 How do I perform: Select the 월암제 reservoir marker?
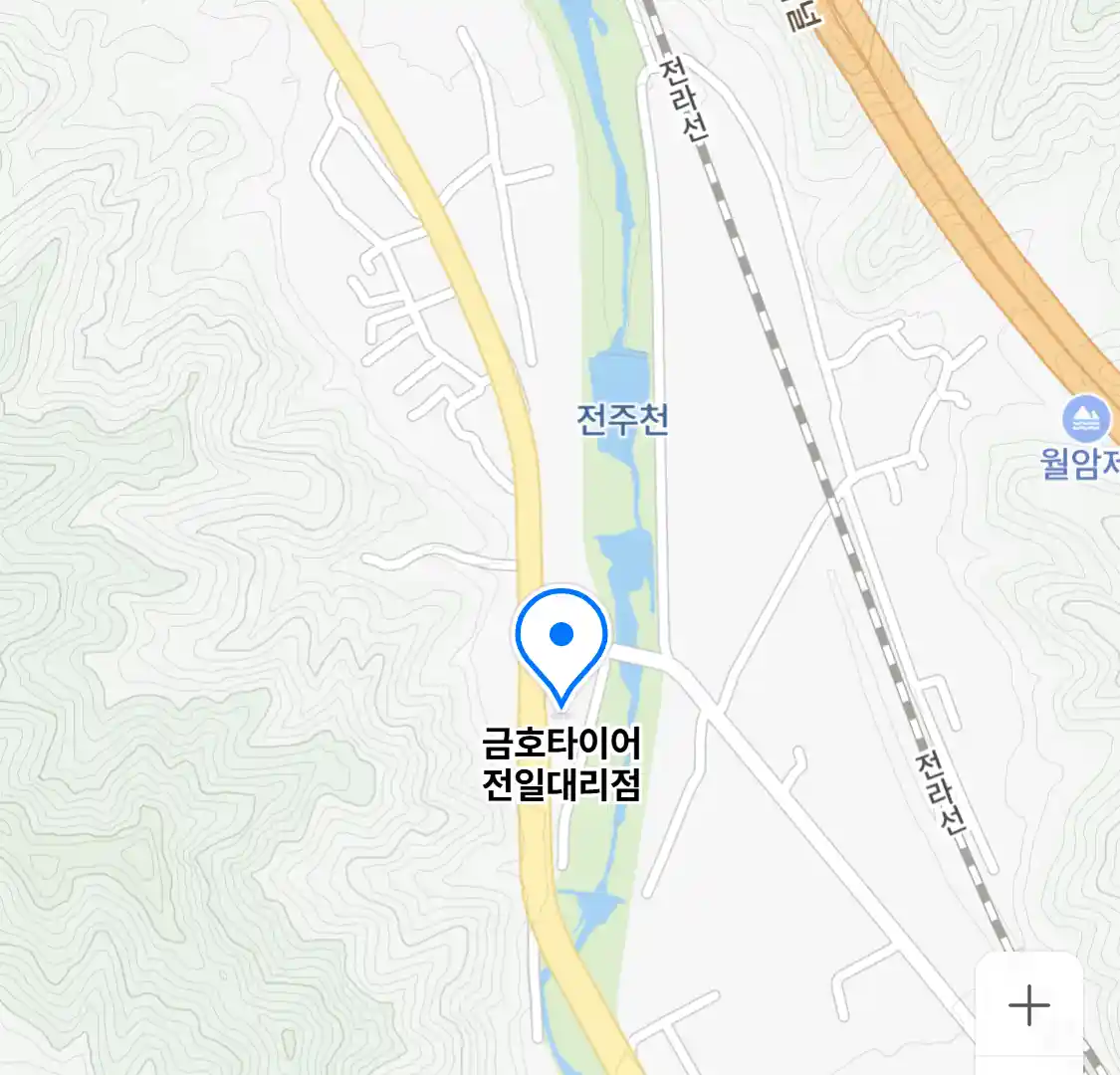point(1086,420)
